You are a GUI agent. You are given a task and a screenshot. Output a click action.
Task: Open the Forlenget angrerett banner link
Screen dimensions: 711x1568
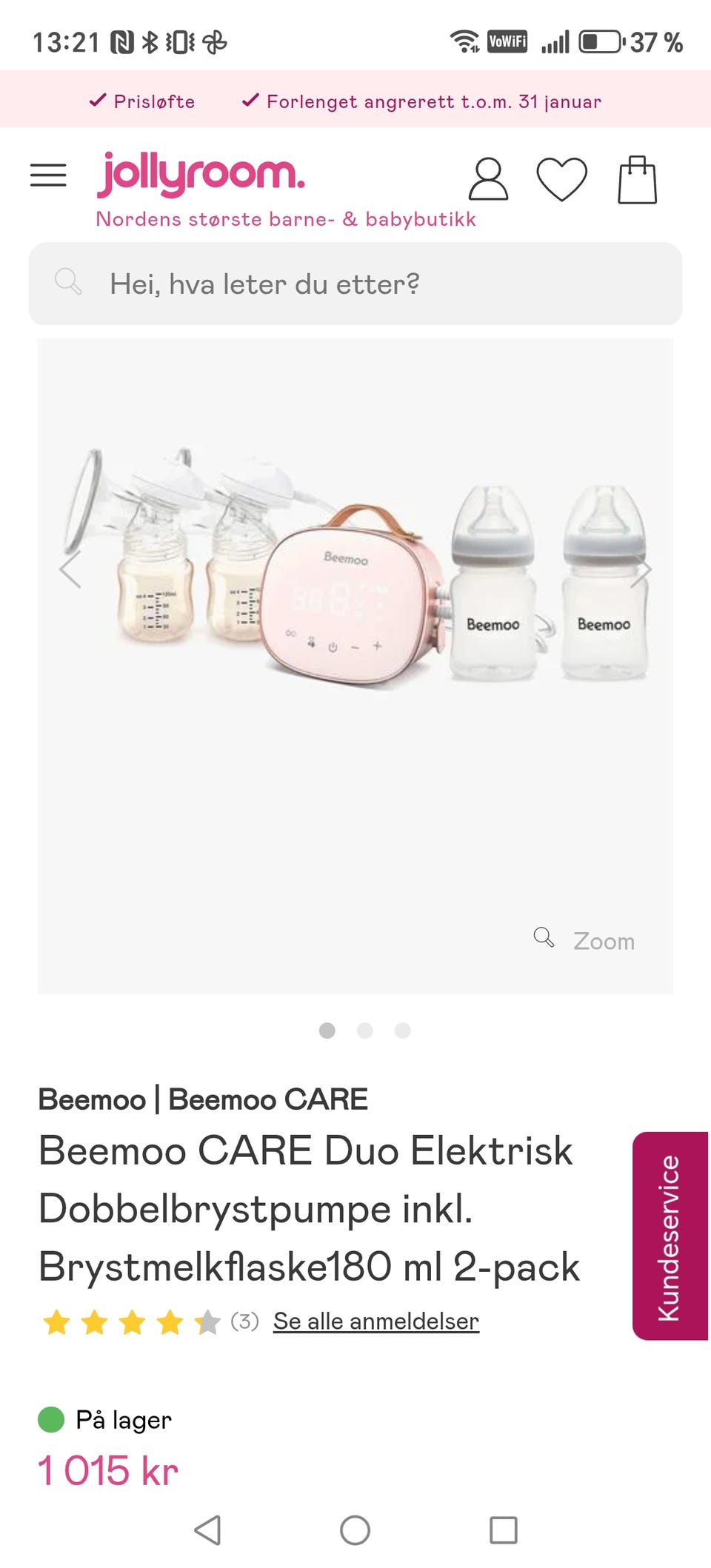coord(421,101)
